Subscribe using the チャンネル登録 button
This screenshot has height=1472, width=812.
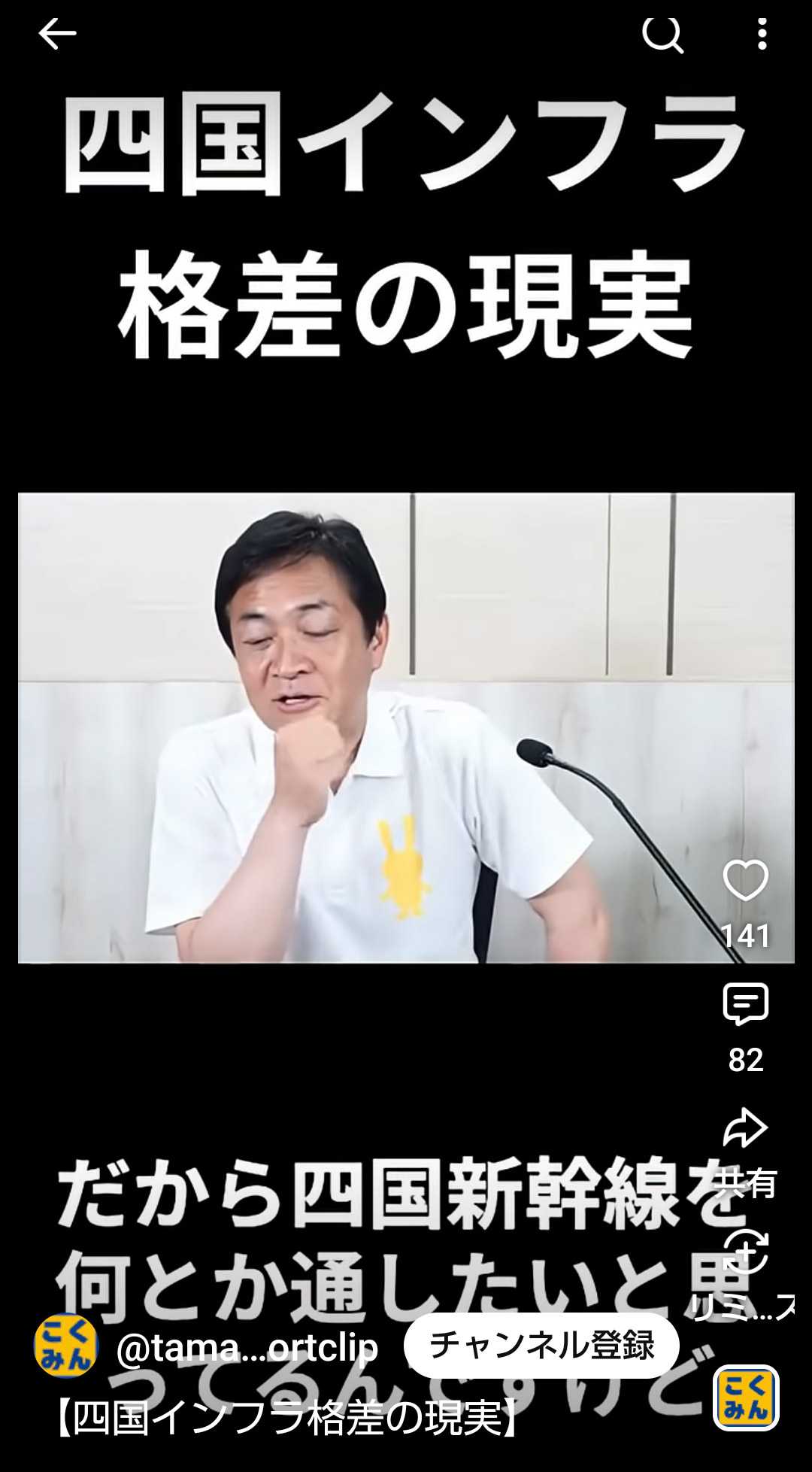pyautogui.click(x=541, y=1346)
